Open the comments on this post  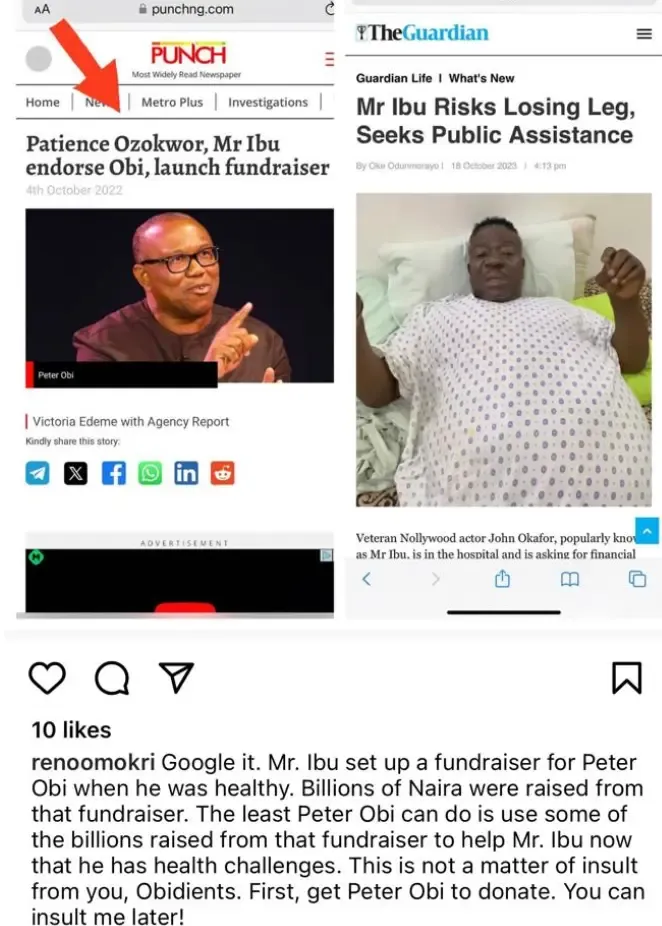tap(111, 678)
